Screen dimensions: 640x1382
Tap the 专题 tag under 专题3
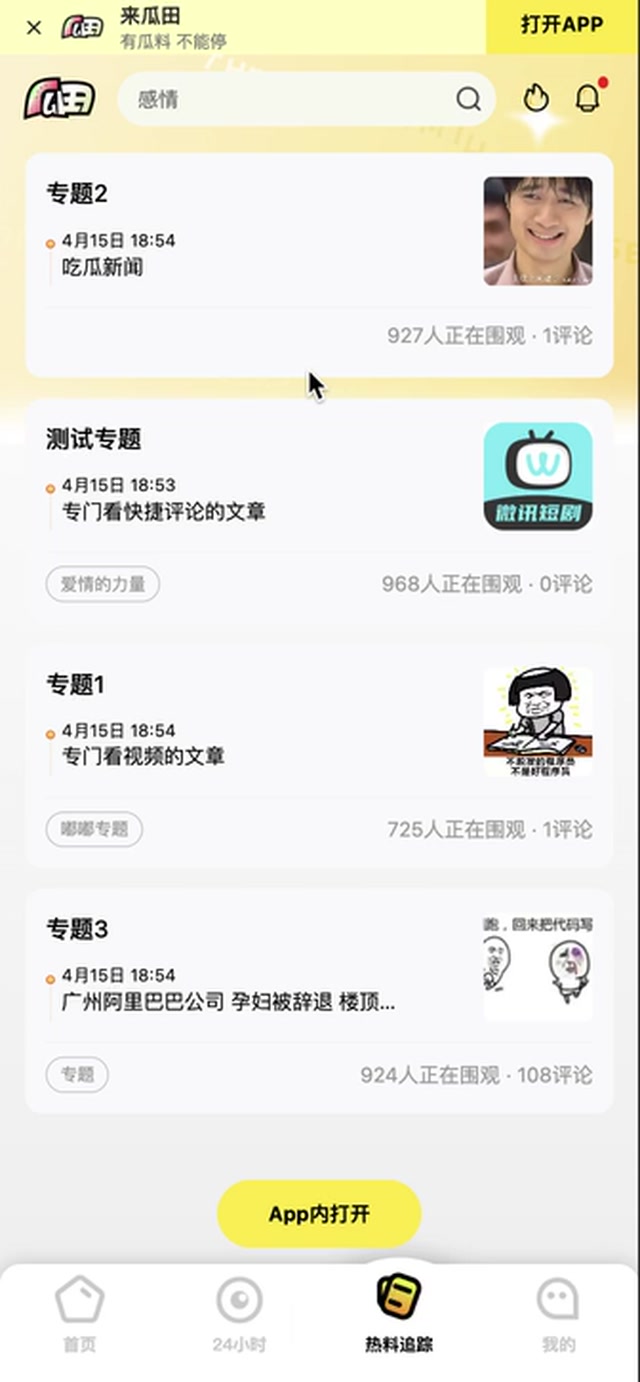point(77,1075)
